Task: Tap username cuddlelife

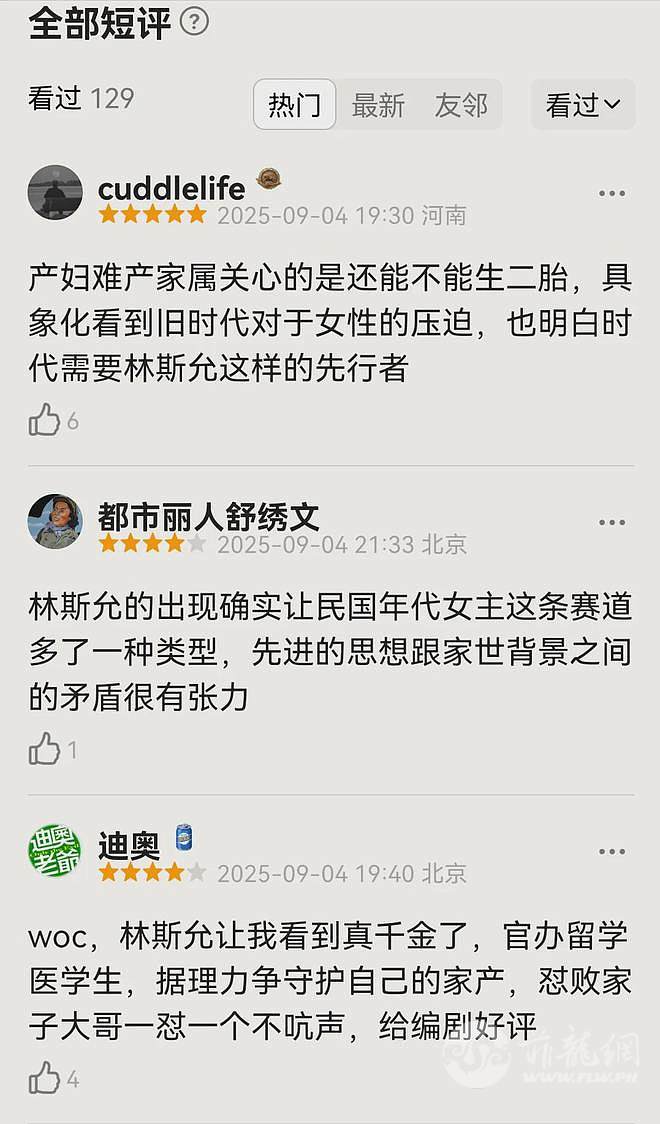Action: 171,187
